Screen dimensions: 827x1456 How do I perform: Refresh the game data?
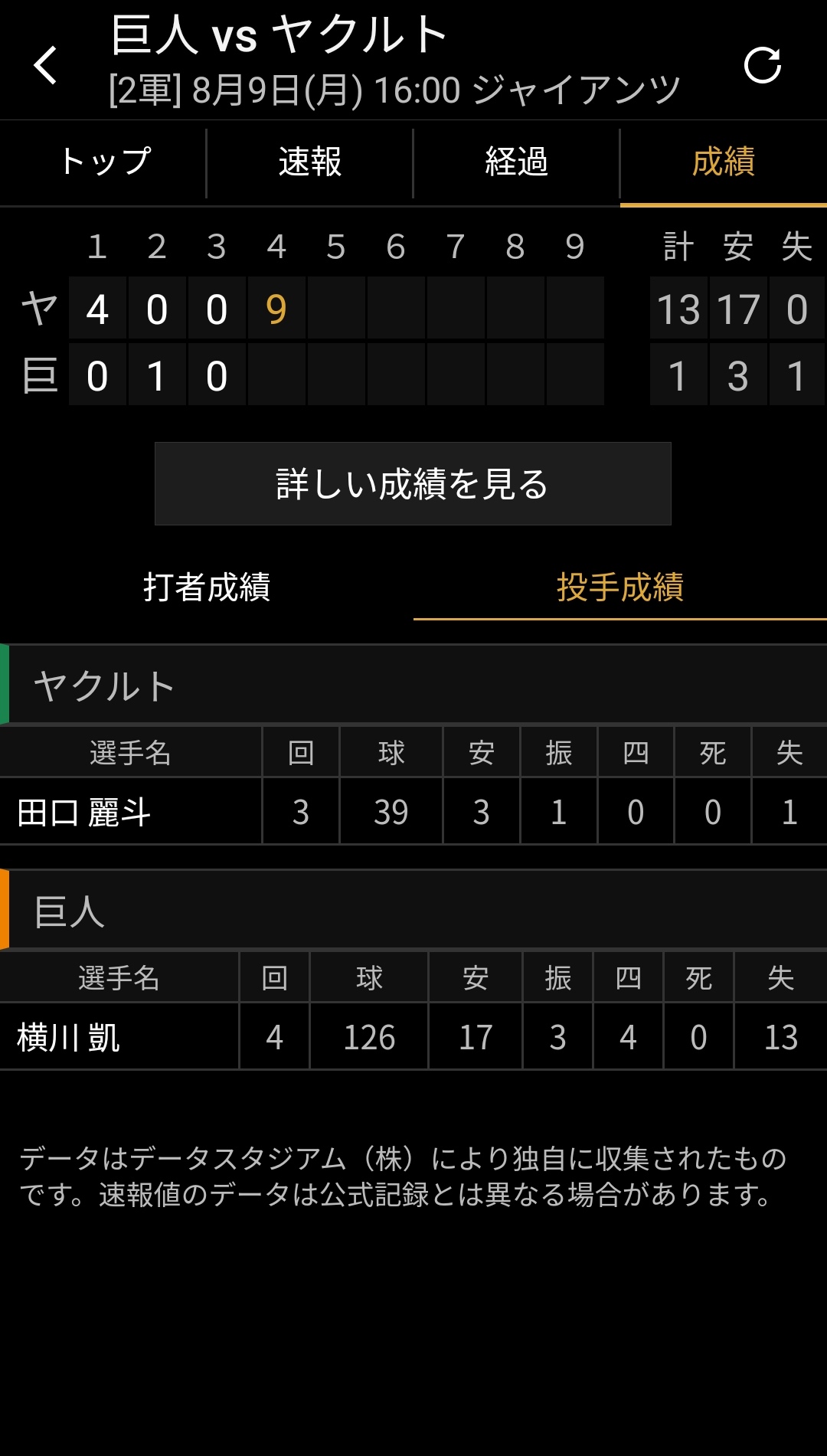(763, 65)
